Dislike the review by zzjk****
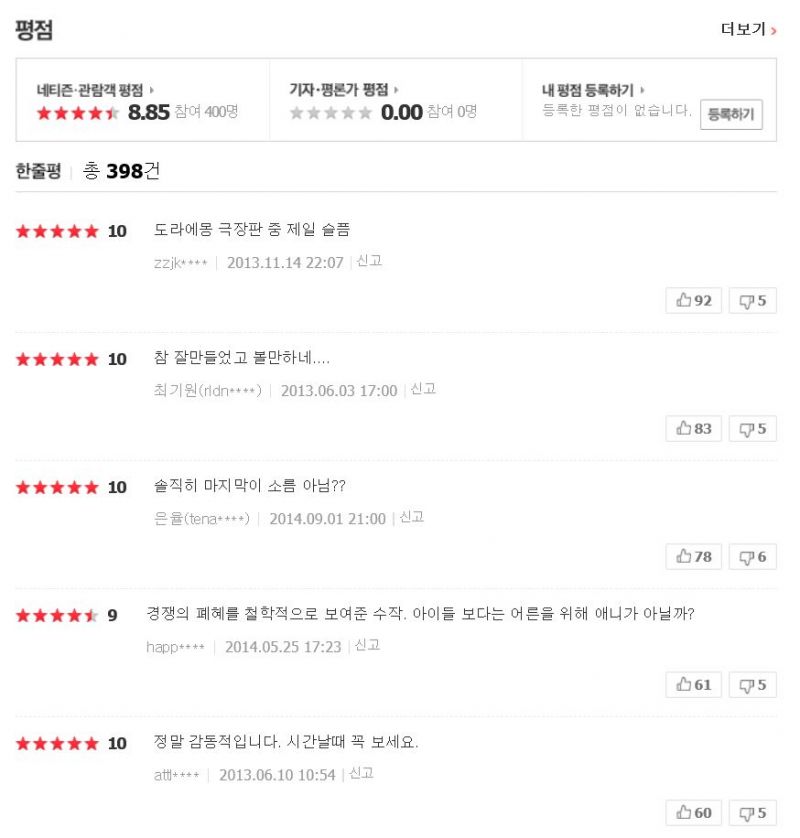800x838 pixels. 752,301
